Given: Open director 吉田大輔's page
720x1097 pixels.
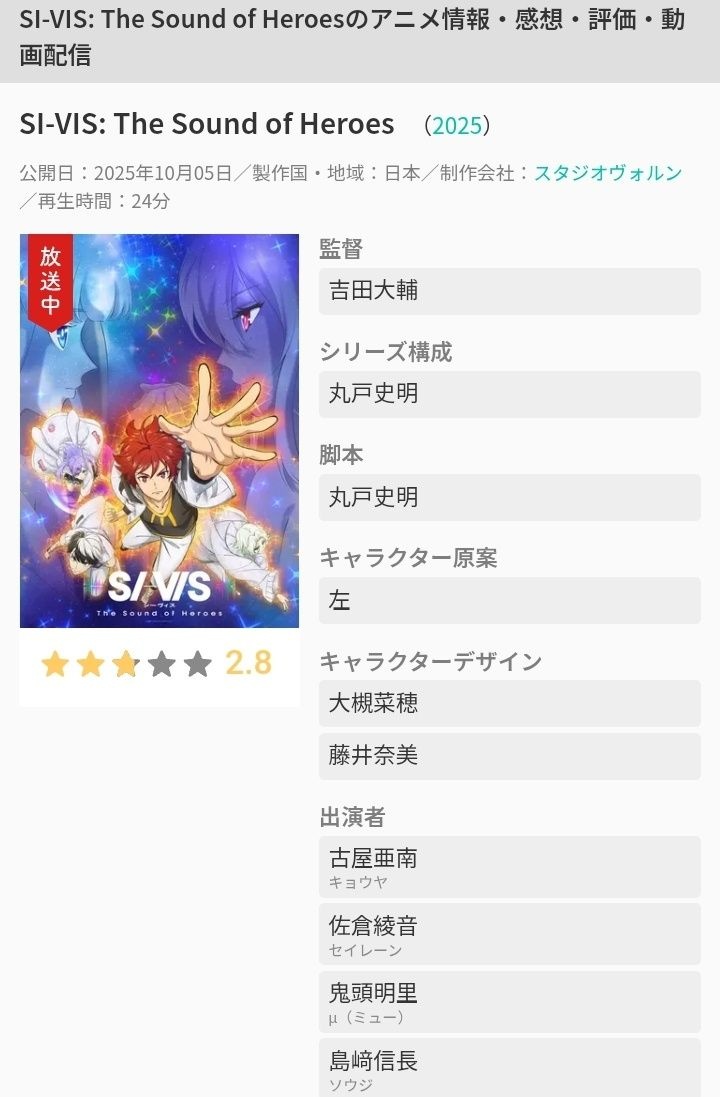Looking at the screenshot, I should (509, 291).
